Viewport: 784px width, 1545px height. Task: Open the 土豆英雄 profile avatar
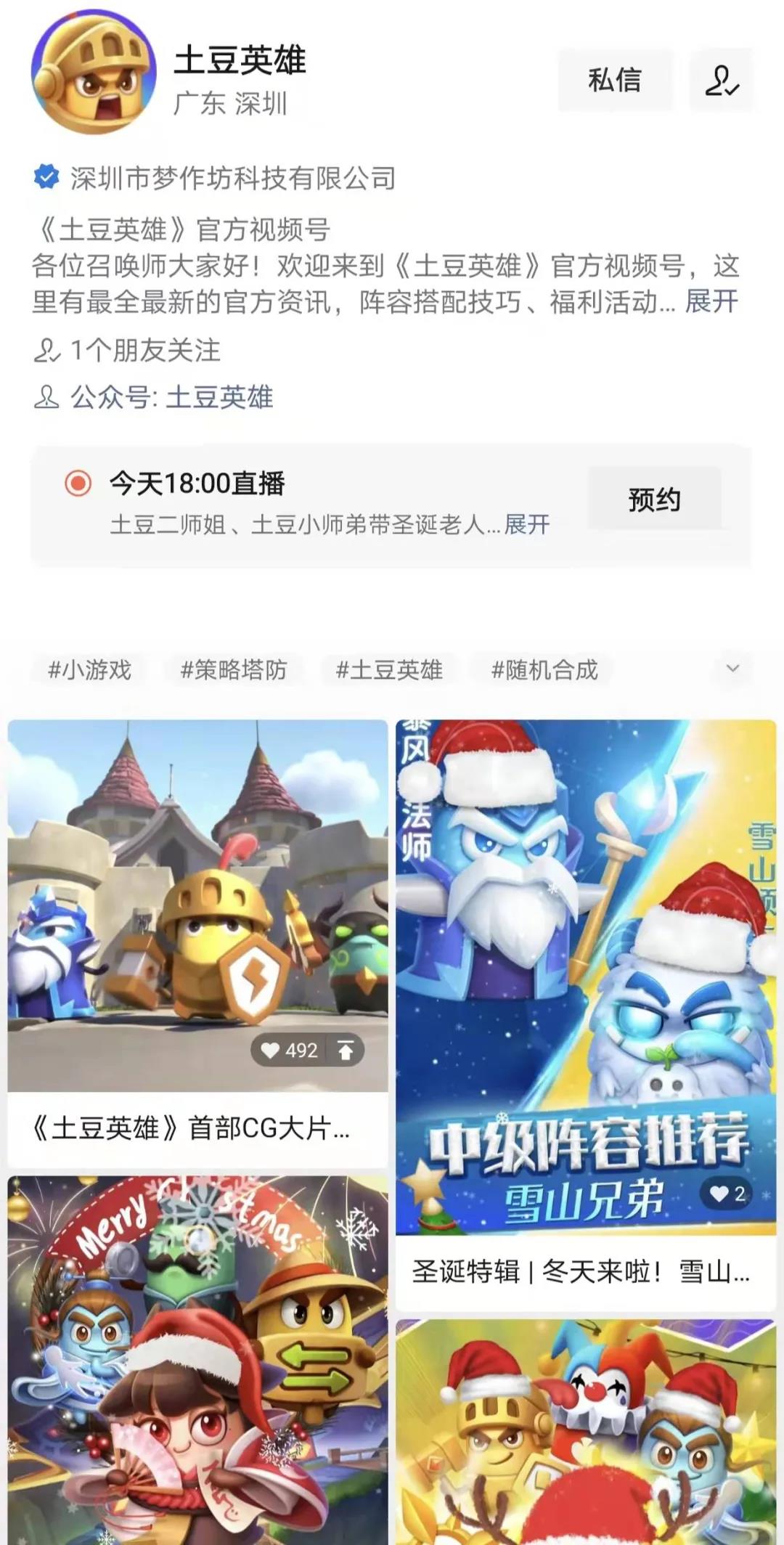coord(94,72)
